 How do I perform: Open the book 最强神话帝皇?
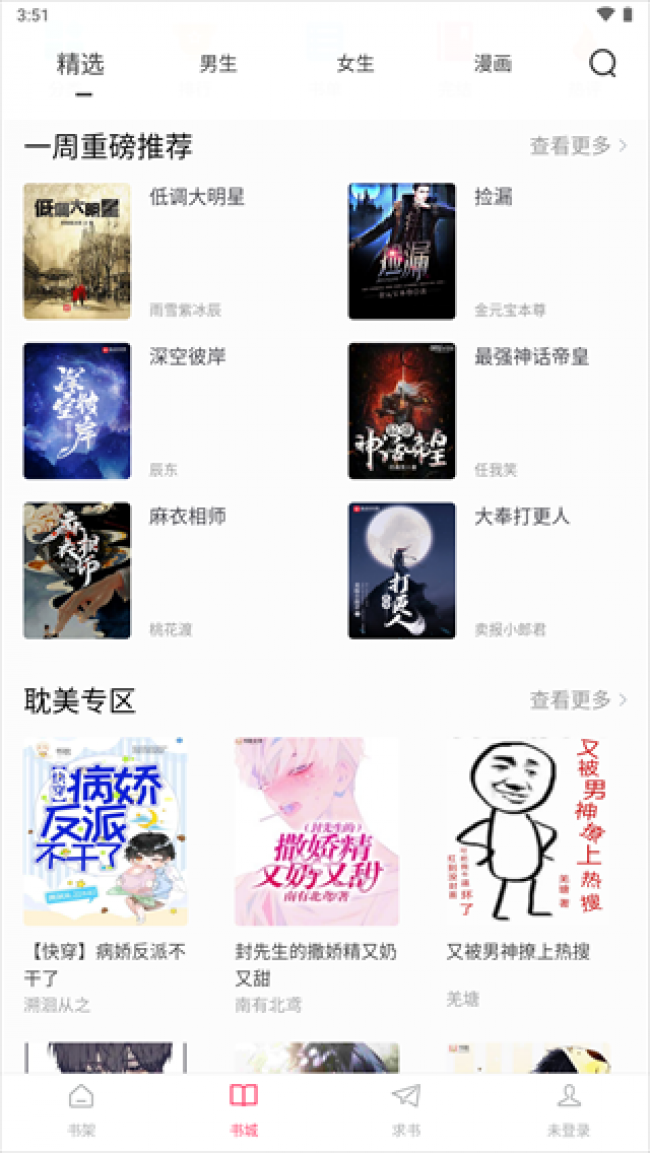[402, 411]
